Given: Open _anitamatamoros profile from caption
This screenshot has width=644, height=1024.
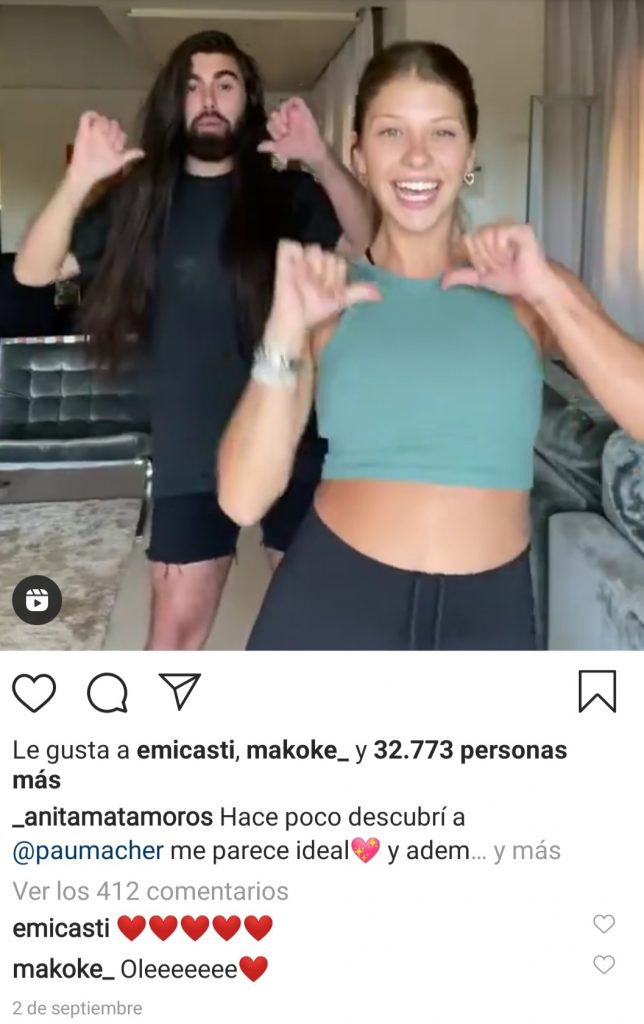Looking at the screenshot, I should click(x=112, y=817).
